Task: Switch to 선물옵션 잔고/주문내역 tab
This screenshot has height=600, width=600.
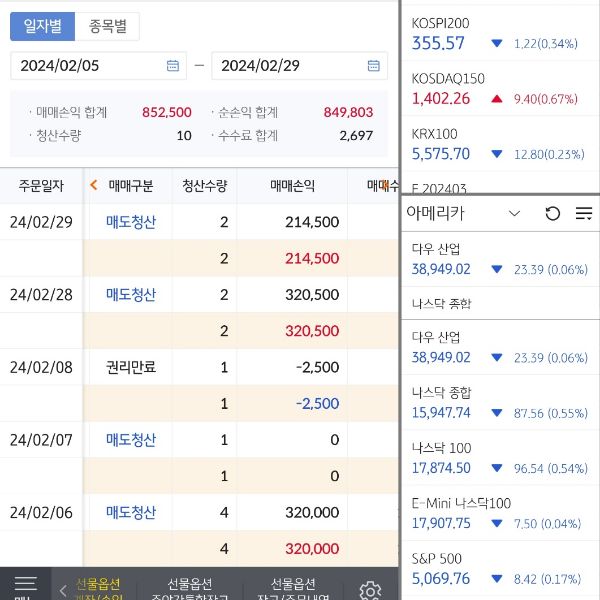Action: [293, 588]
